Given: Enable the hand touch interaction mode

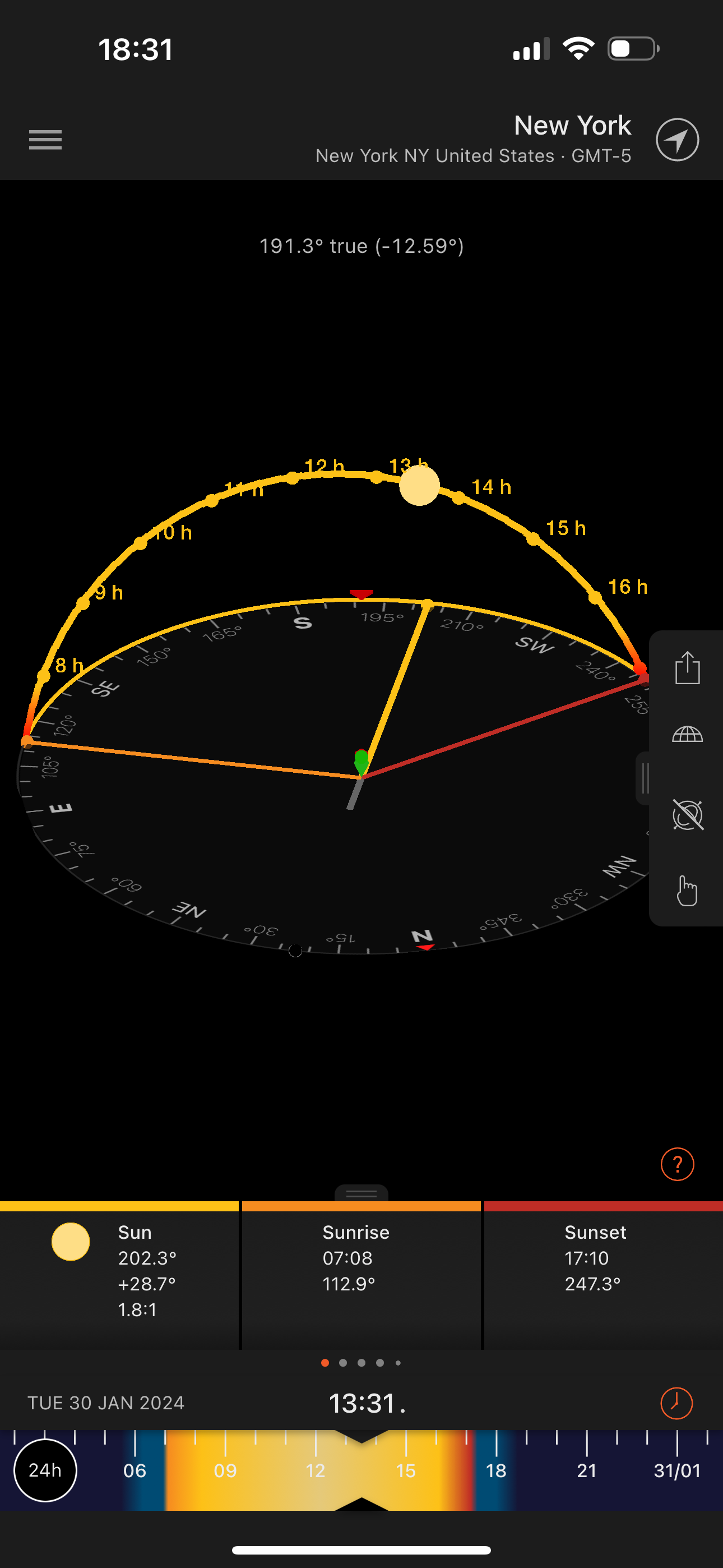Looking at the screenshot, I should (687, 891).
